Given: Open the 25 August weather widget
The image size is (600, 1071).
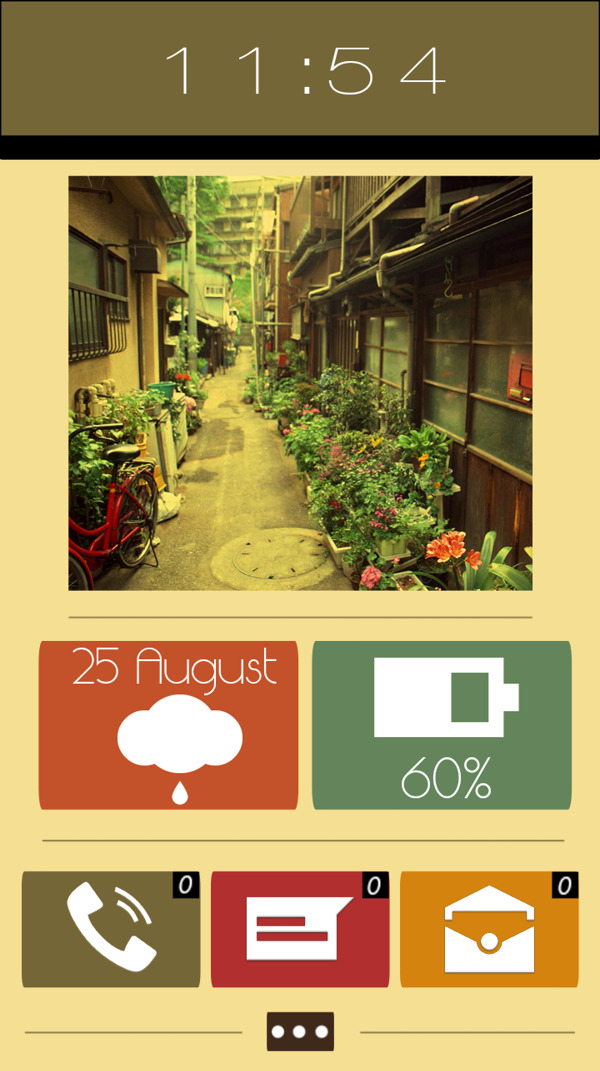Looking at the screenshot, I should tap(168, 725).
